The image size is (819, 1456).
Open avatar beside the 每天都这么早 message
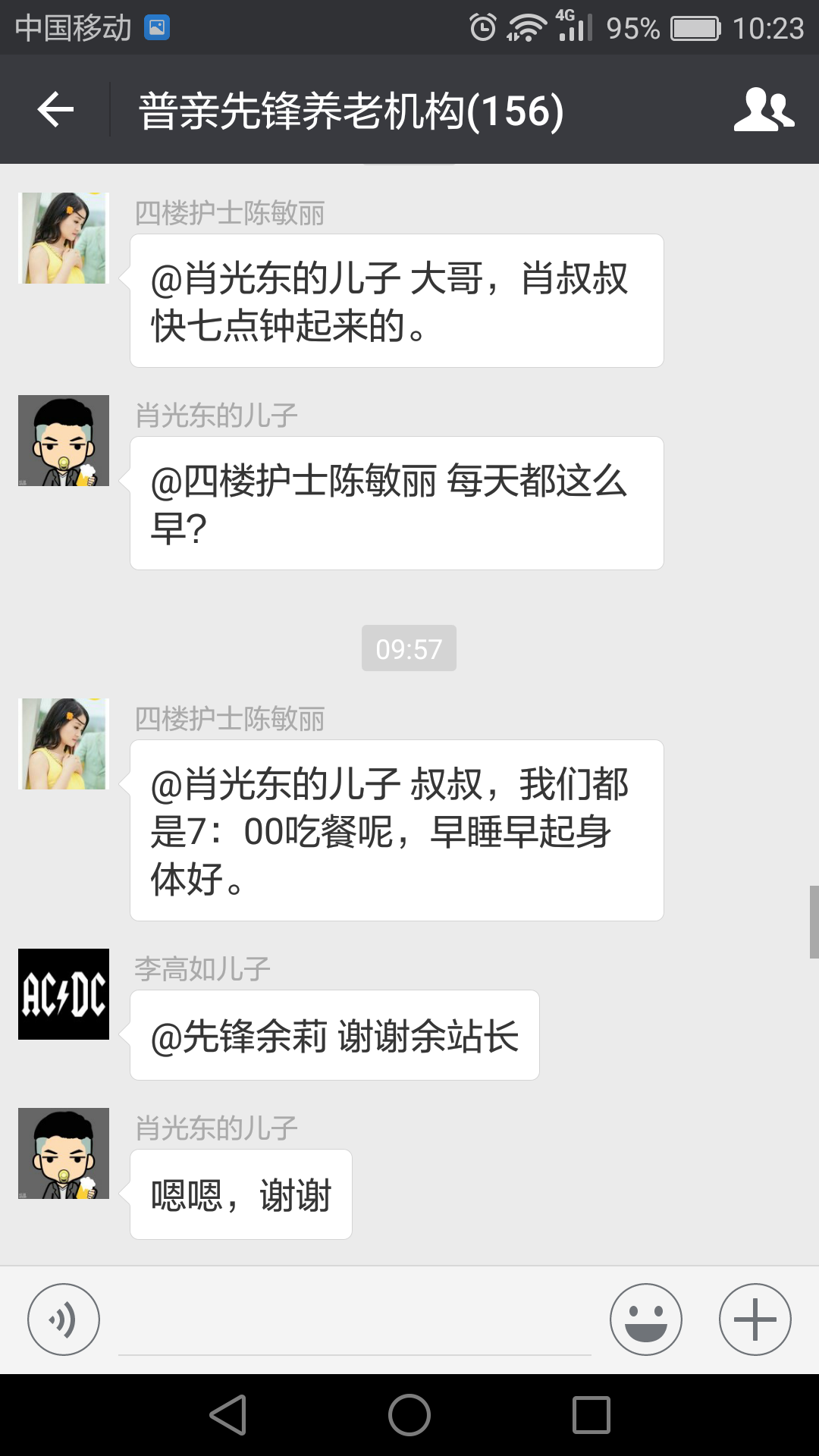(x=64, y=441)
